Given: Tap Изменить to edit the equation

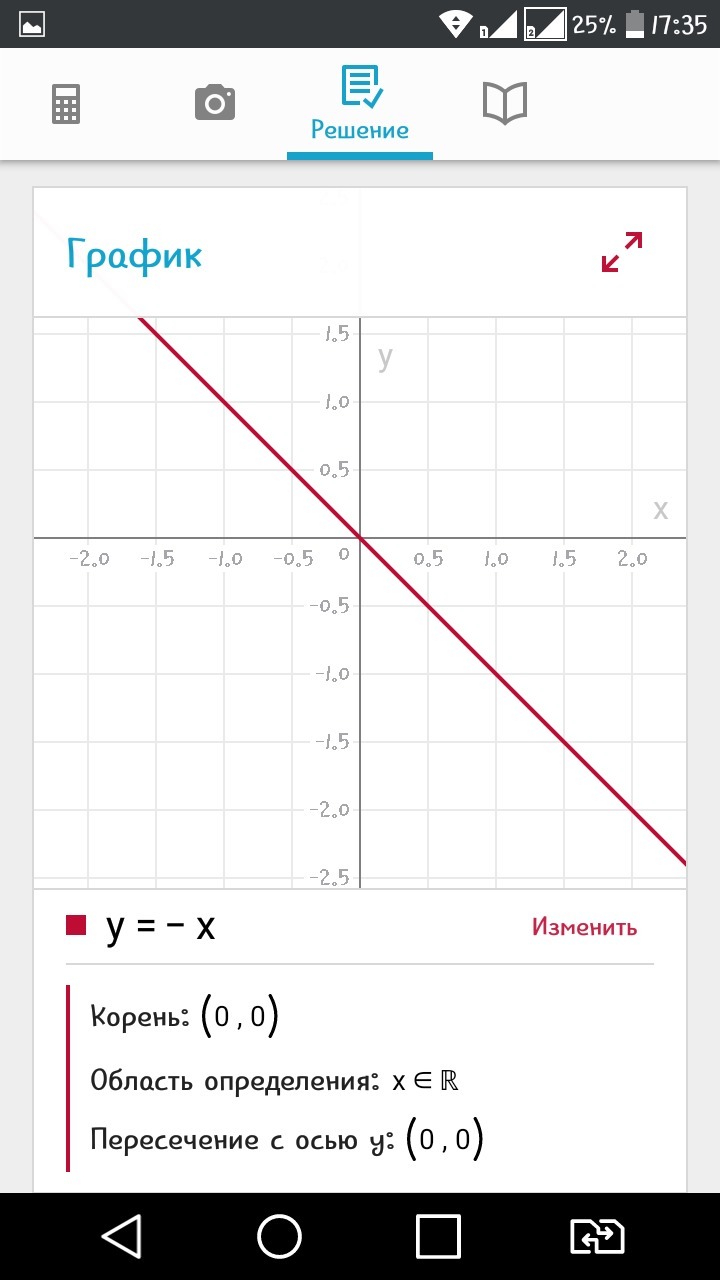Looking at the screenshot, I should pos(584,927).
